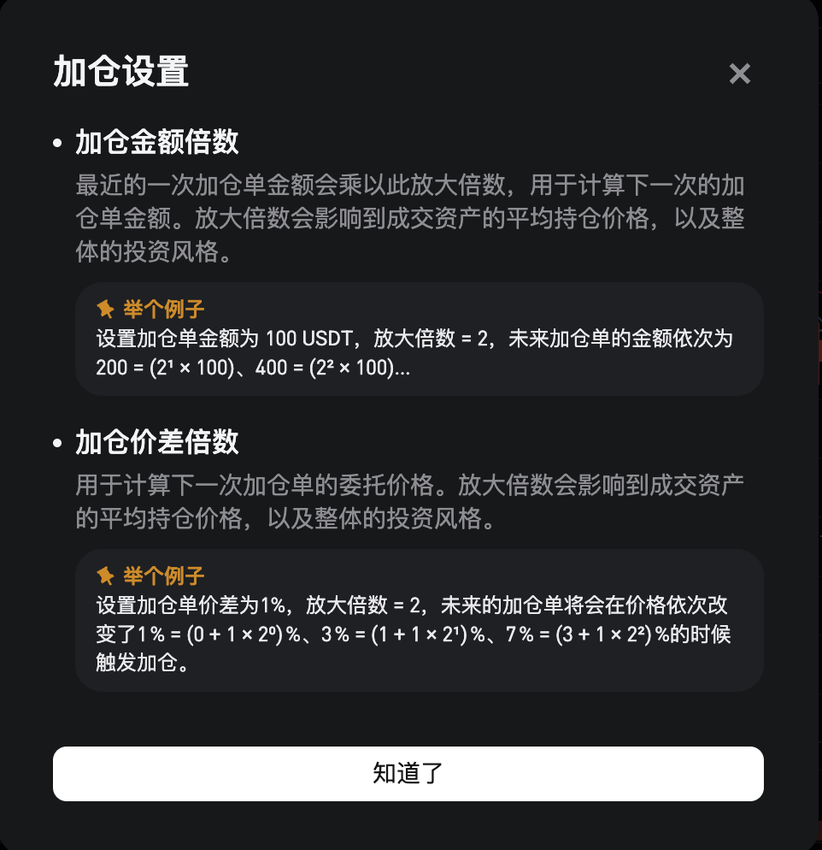Click the X close icon of the dialog
The image size is (822, 850).
tap(739, 73)
